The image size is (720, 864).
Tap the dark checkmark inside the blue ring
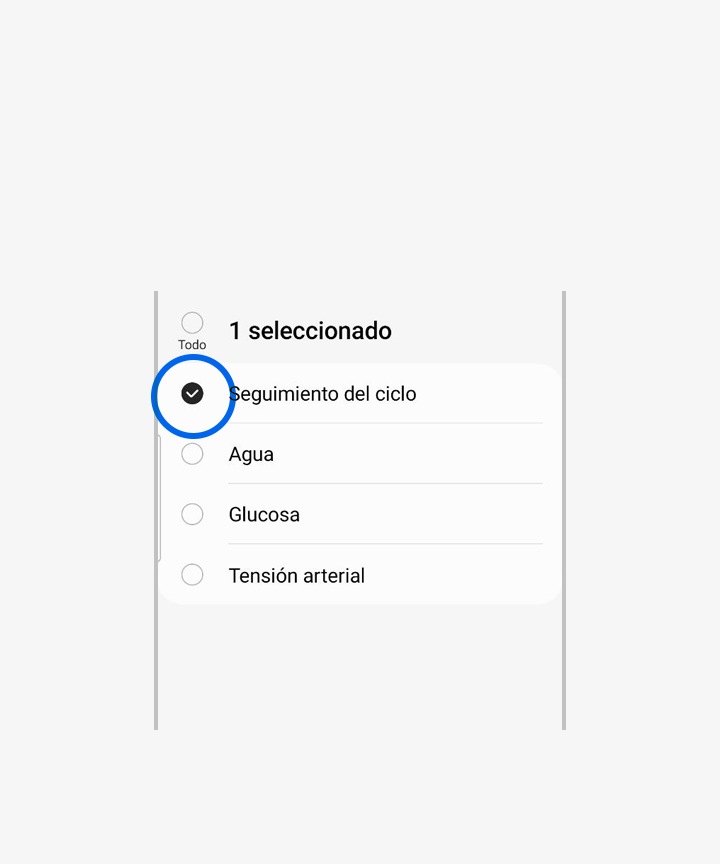tap(192, 394)
